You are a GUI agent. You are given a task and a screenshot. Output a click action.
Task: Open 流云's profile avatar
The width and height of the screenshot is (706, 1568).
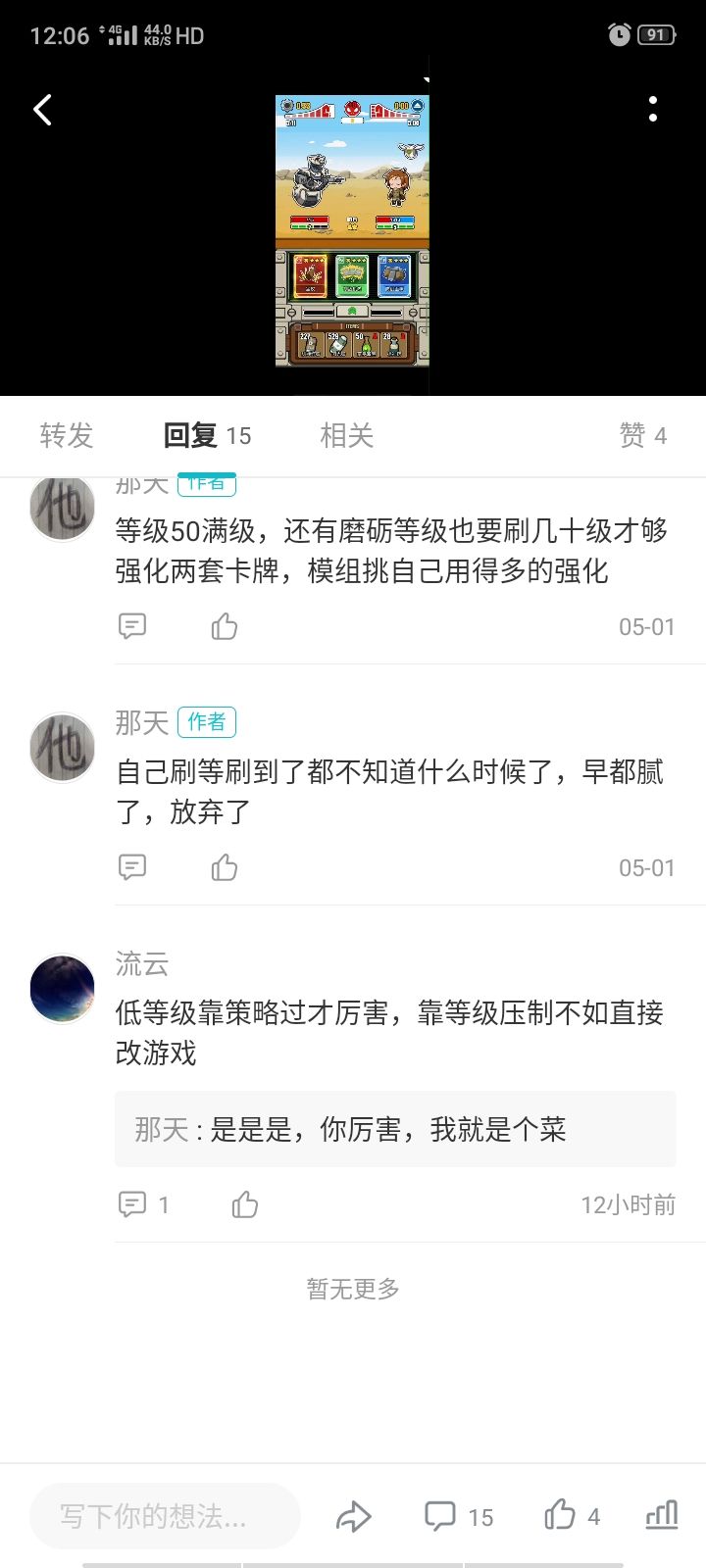click(x=62, y=989)
